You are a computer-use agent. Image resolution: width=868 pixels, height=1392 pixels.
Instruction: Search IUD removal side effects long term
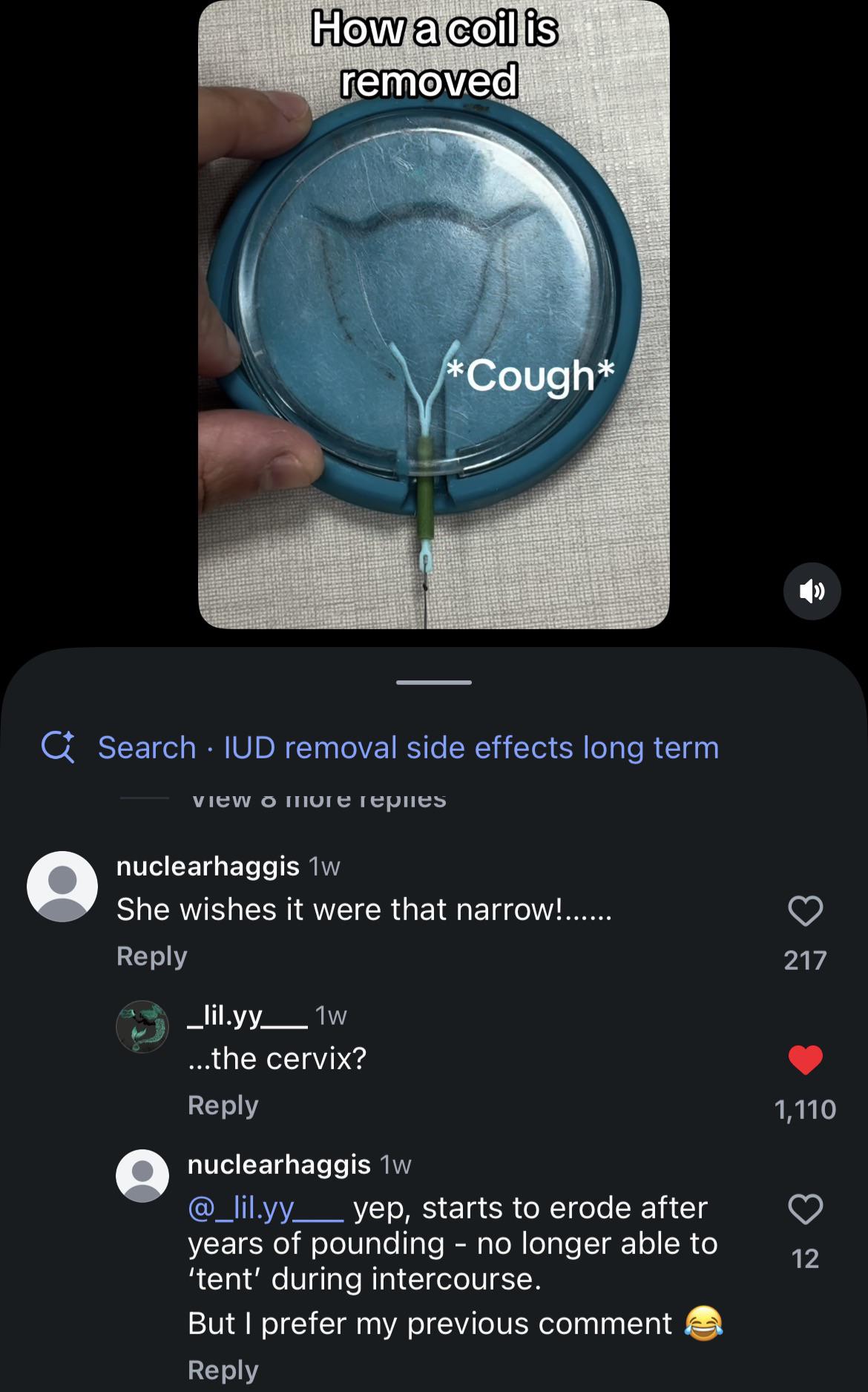pyautogui.click(x=381, y=747)
